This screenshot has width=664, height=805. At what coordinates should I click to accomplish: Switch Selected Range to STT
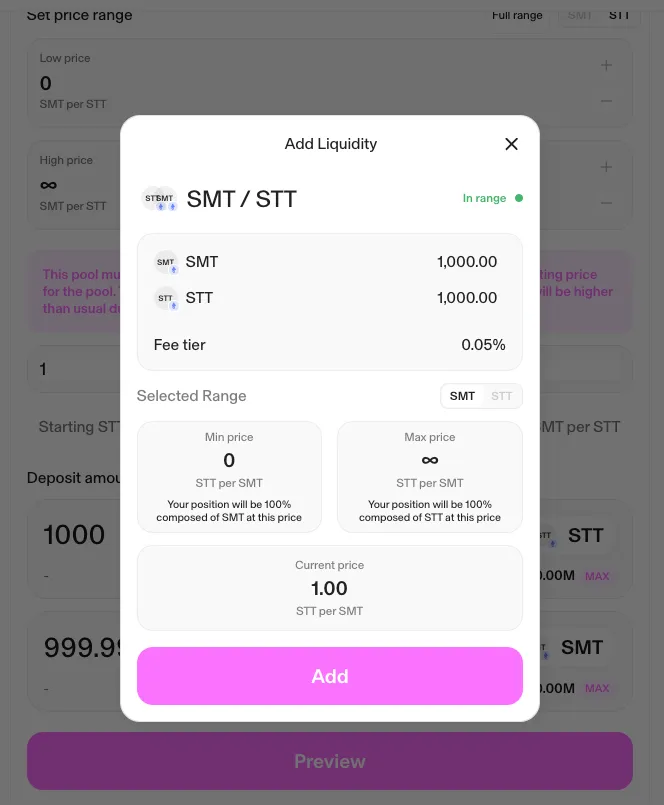[x=502, y=396]
